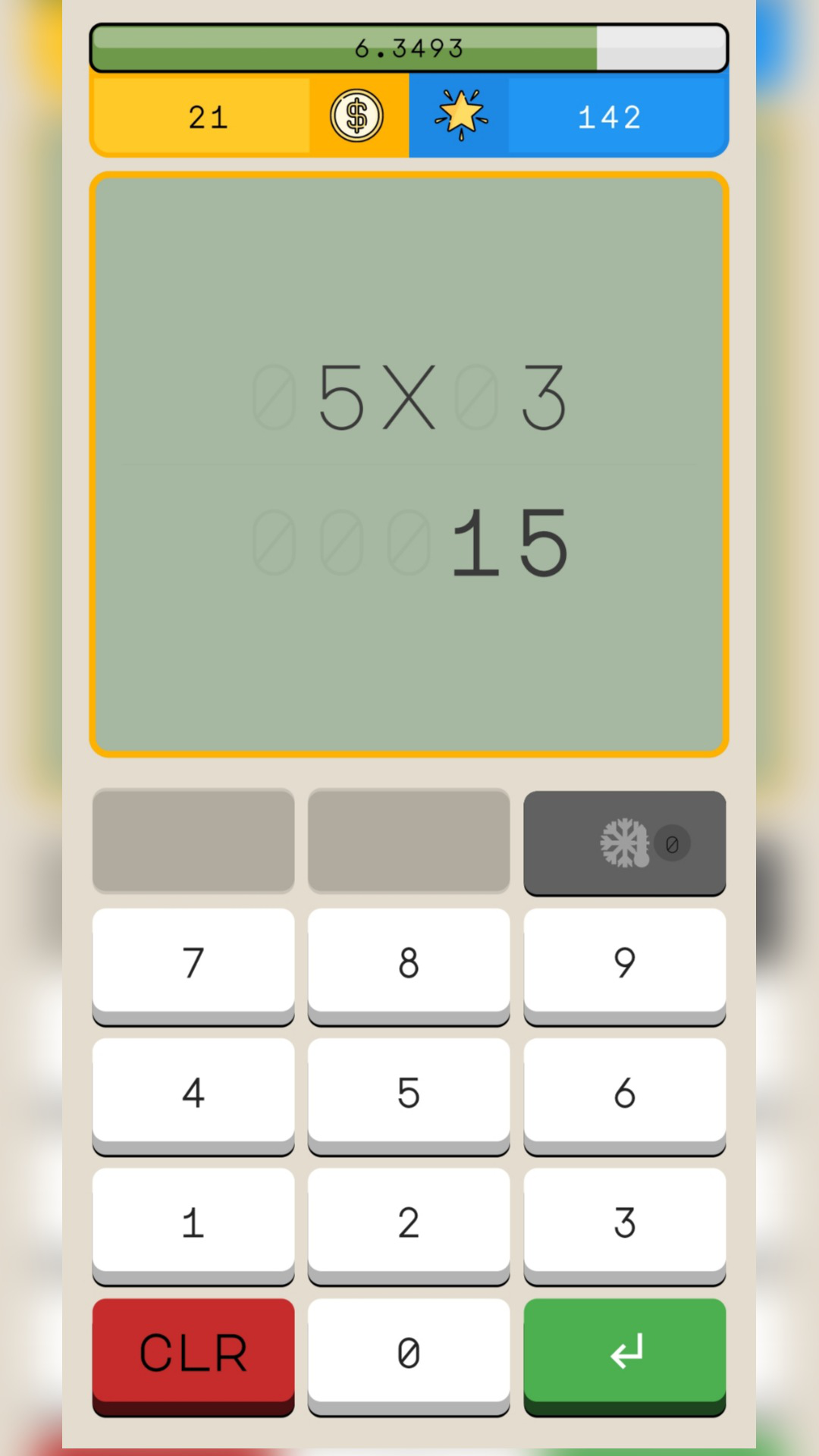Enter digit 8 on the keypad
Image resolution: width=819 pixels, height=1456 pixels.
409,963
